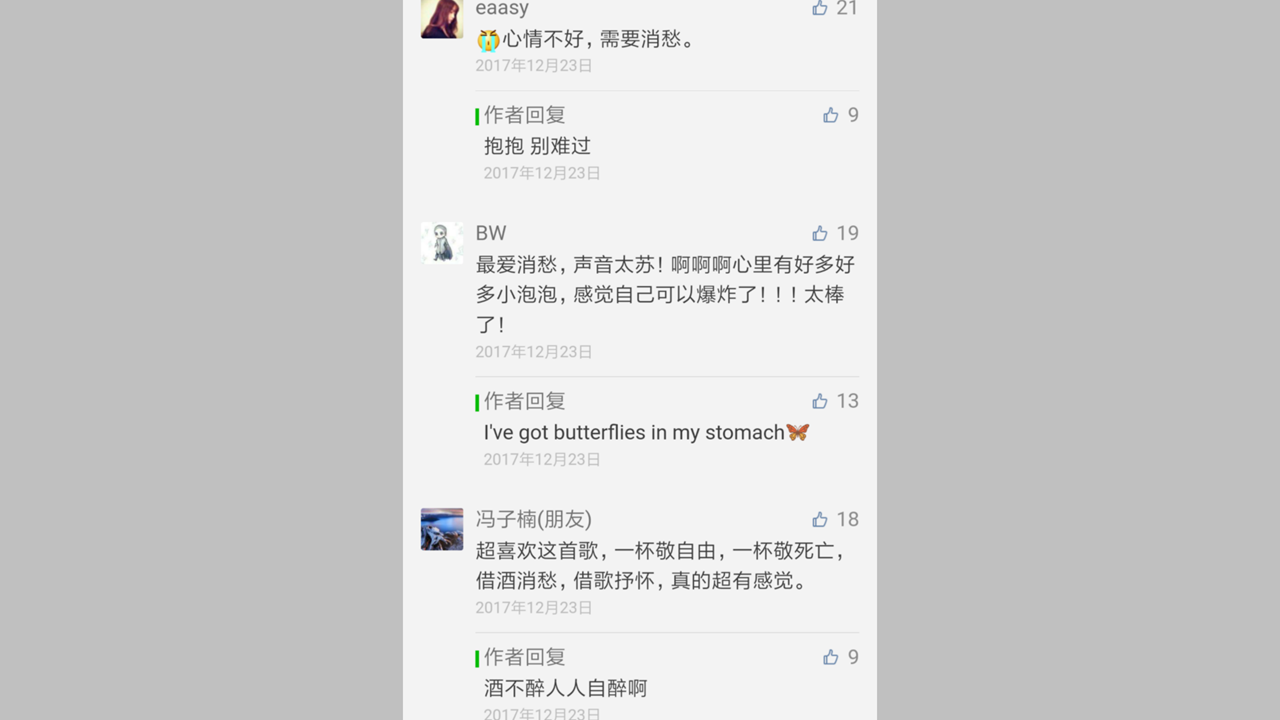Like BW's comment about 最爱消愁
This screenshot has height=720, width=1280.
(x=820, y=233)
